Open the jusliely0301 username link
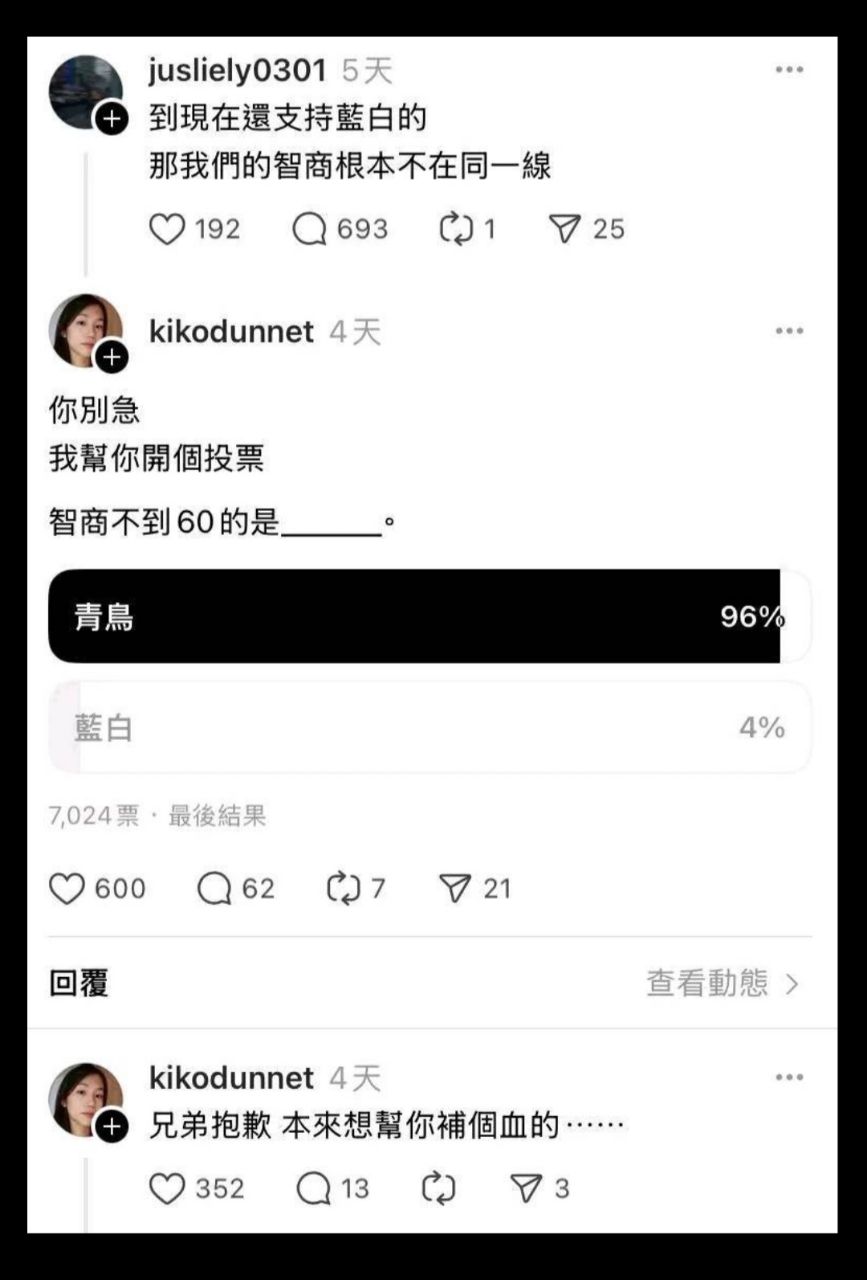867x1280 pixels. click(237, 70)
